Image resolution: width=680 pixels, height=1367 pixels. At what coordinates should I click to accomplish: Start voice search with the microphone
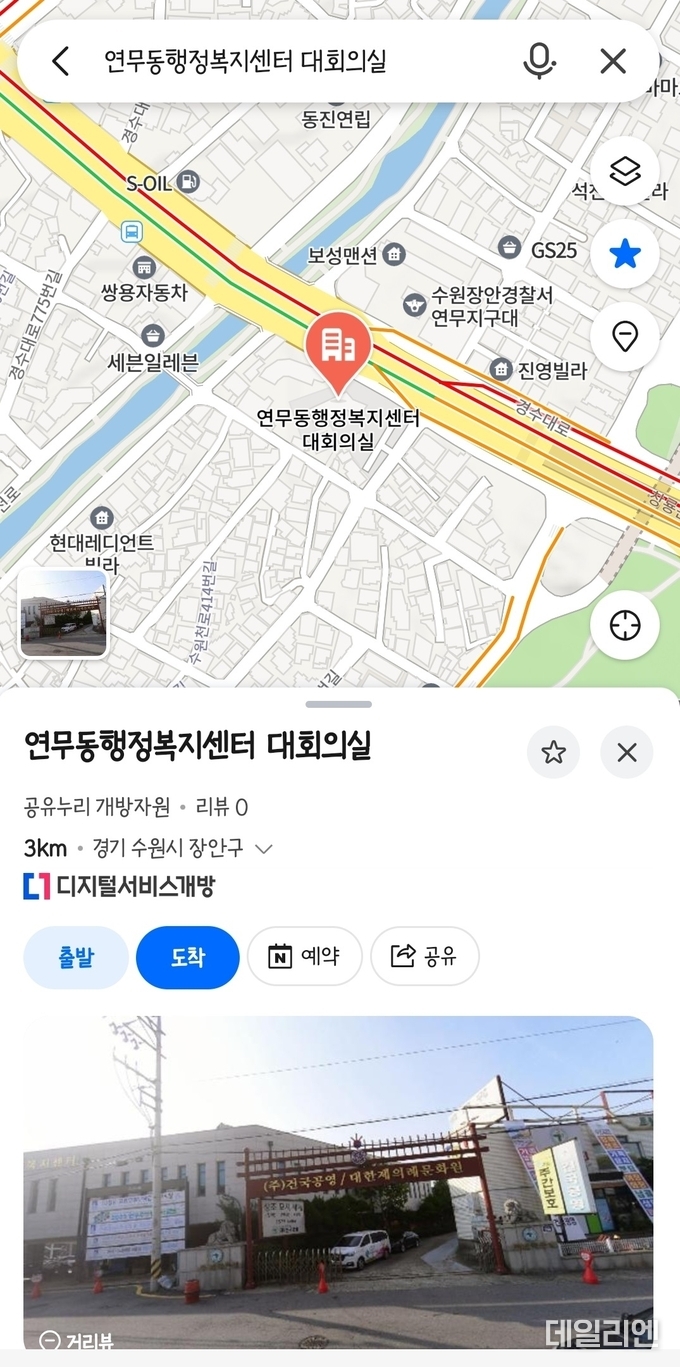[x=539, y=61]
